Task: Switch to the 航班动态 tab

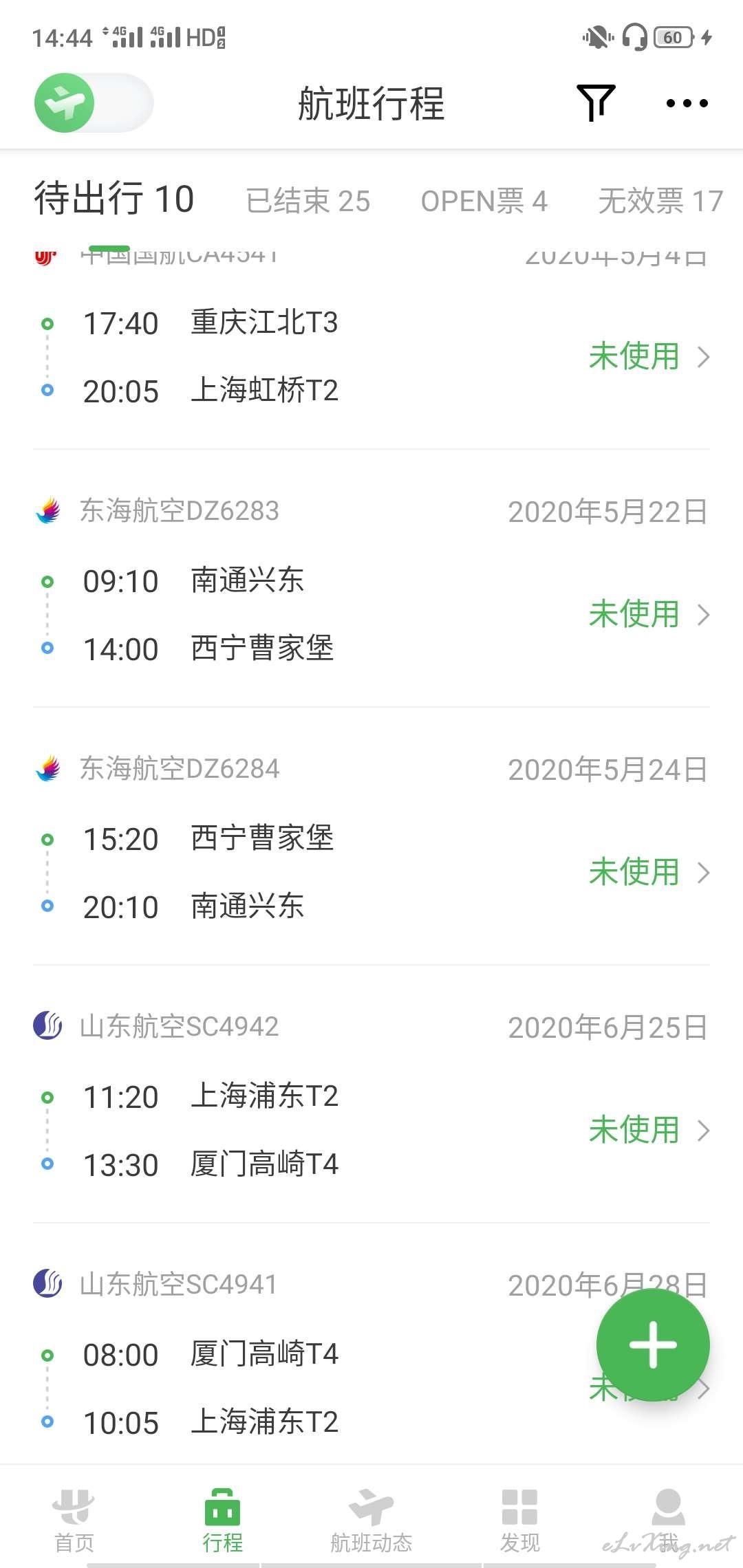Action: click(x=371, y=1521)
